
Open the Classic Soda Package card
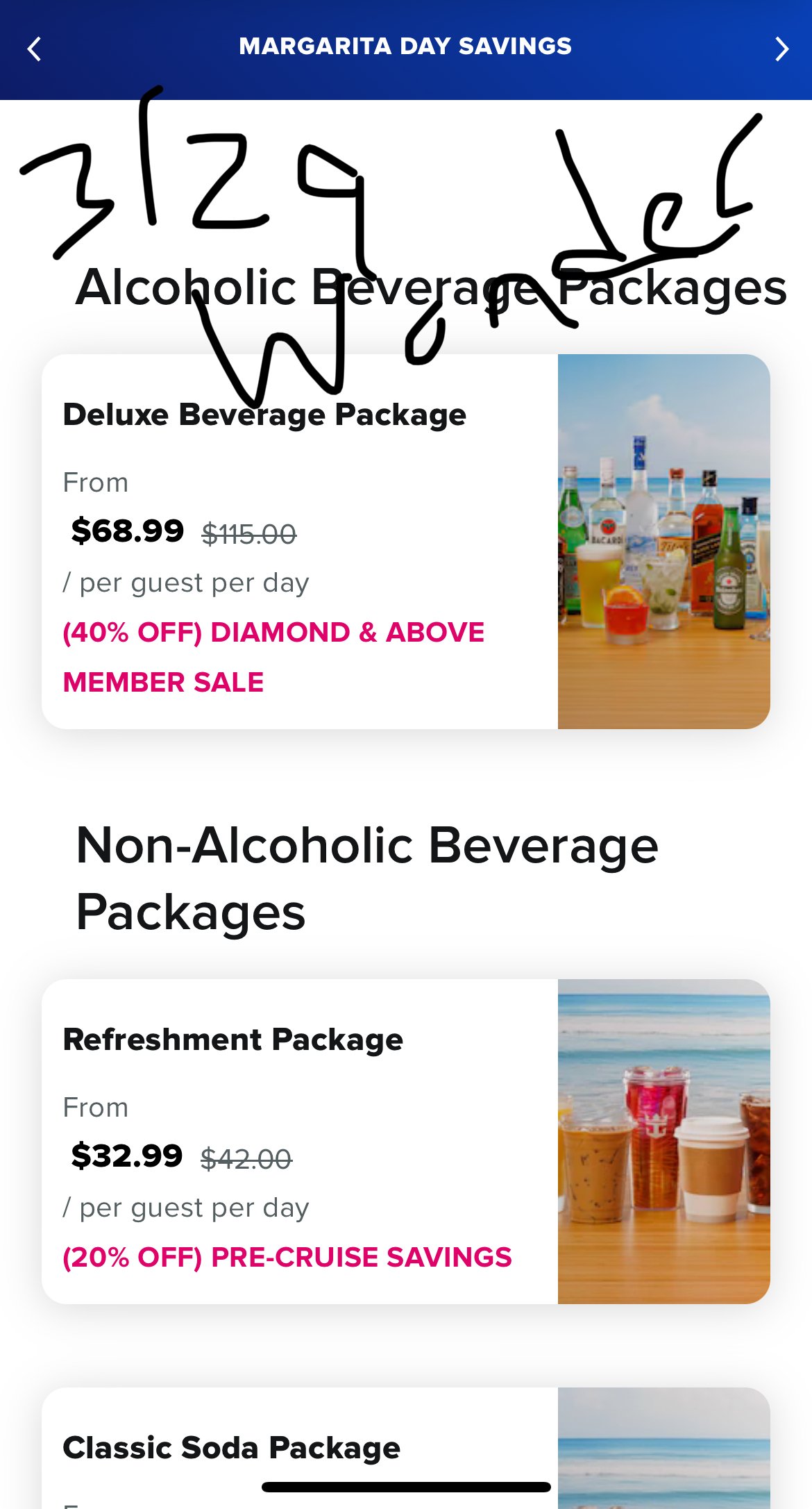click(406, 1448)
